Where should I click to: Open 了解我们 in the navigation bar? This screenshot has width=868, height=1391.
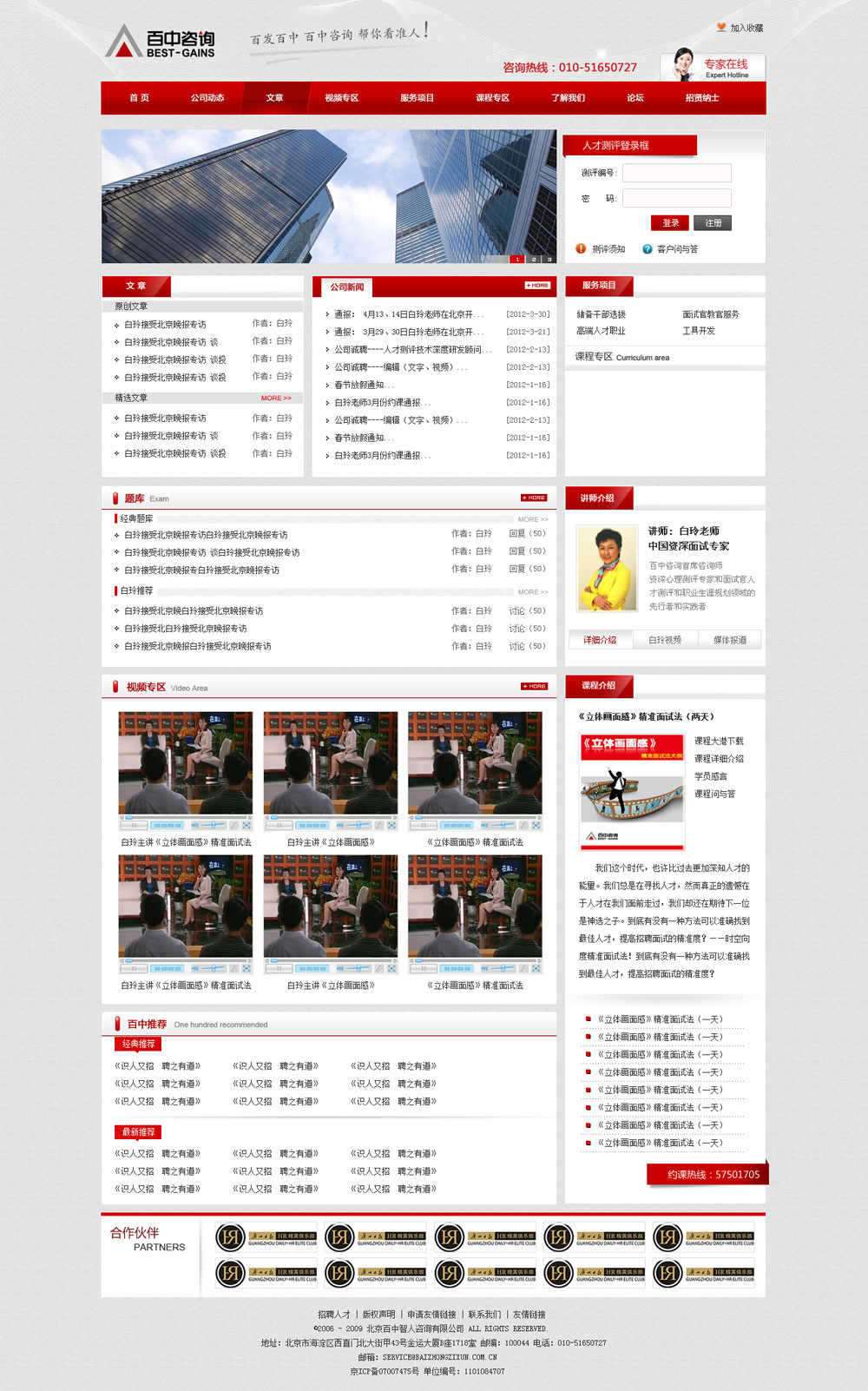(x=568, y=98)
